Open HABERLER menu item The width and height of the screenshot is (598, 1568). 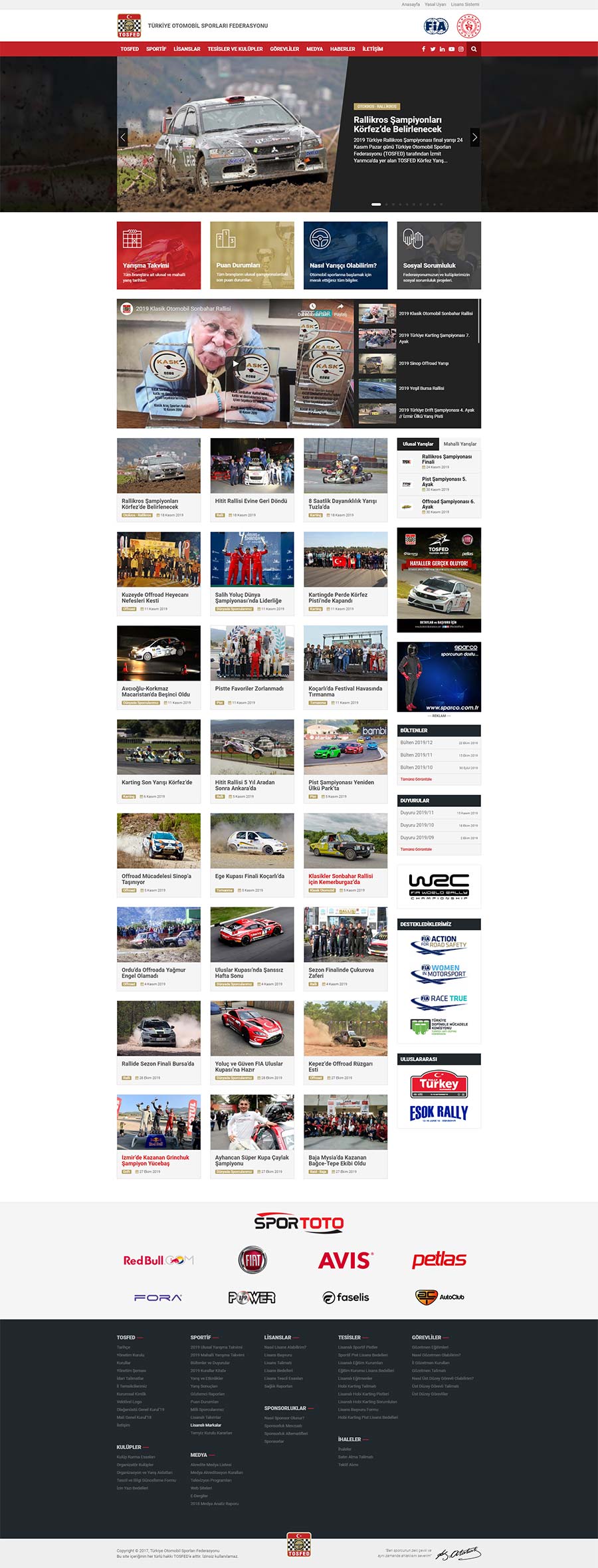342,49
